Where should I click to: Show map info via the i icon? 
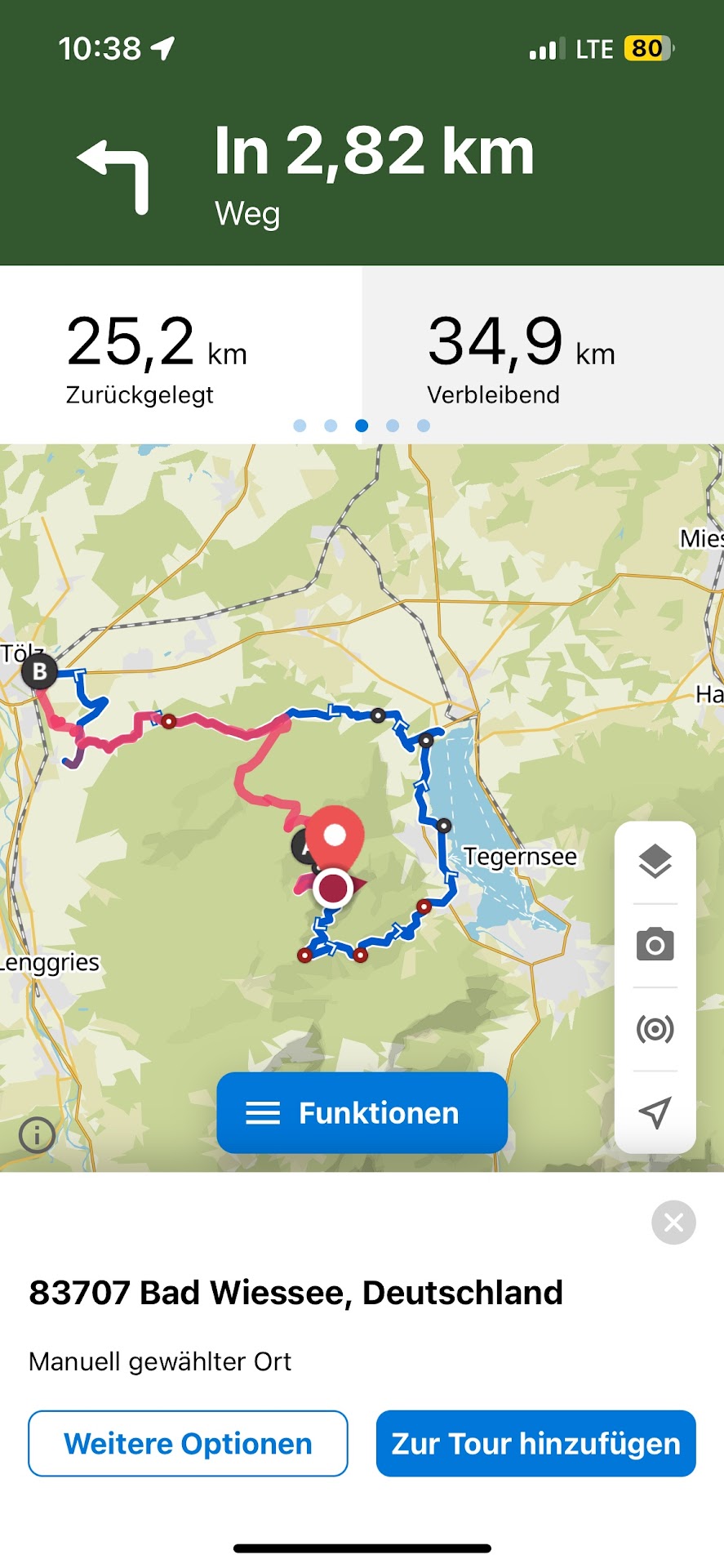click(x=37, y=1134)
